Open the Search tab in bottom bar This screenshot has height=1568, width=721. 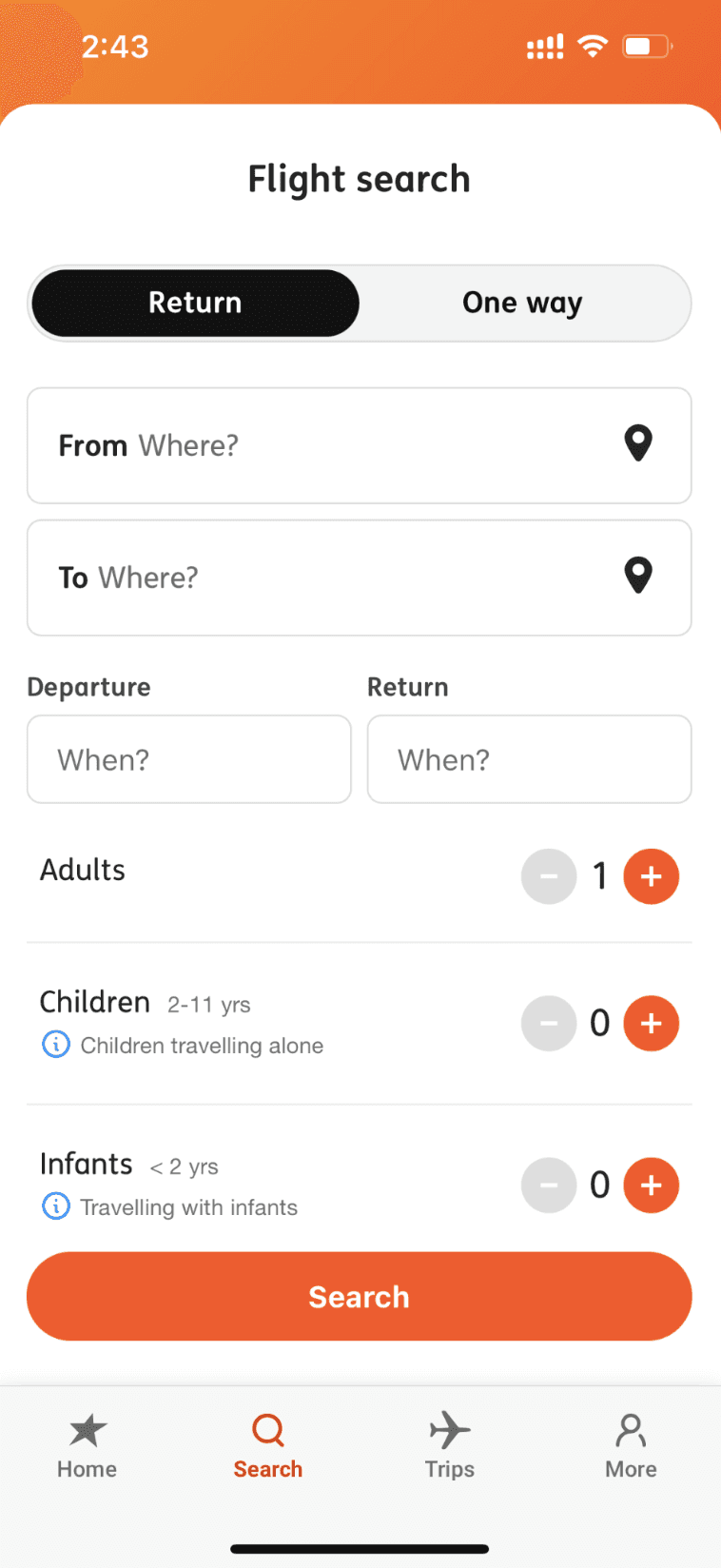coord(268,1446)
